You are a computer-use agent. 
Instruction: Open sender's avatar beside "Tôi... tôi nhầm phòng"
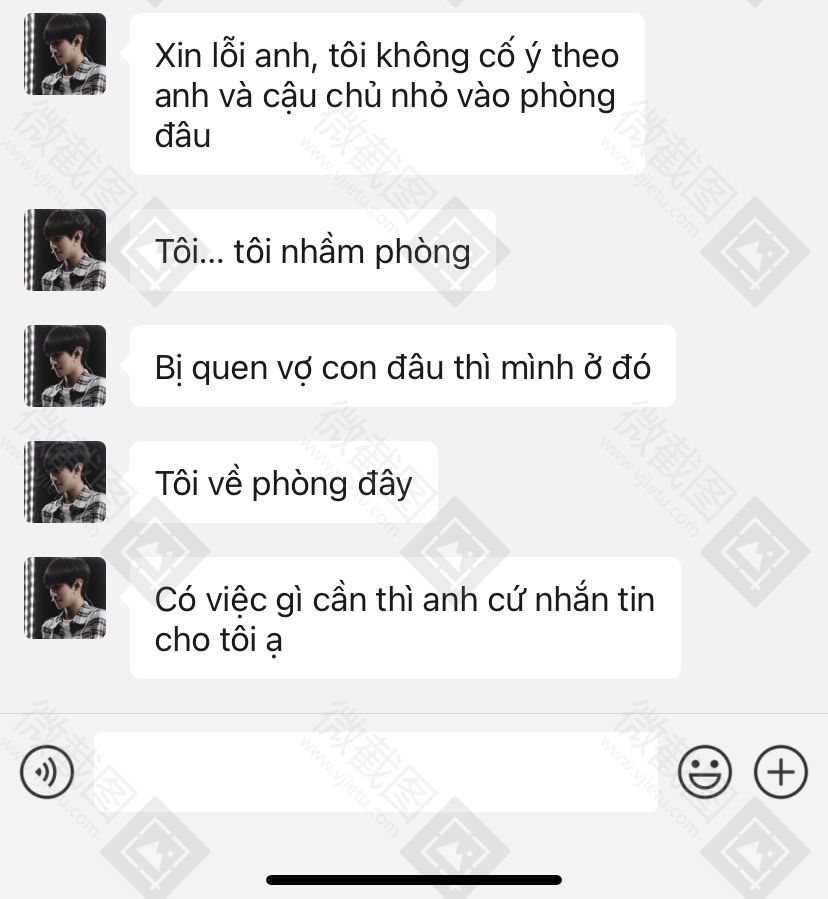(65, 250)
